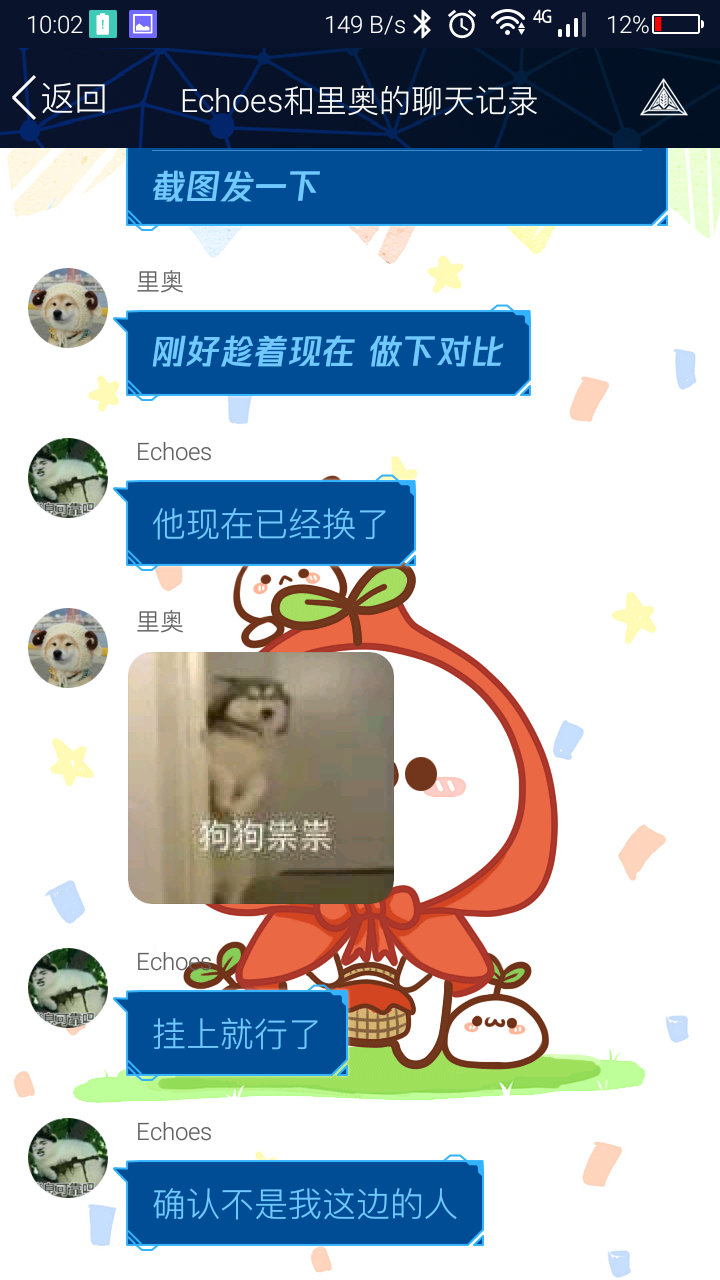Tap Echoes' avatar beside 确认不是我这边的人
The image size is (720, 1280).
coord(68,1158)
